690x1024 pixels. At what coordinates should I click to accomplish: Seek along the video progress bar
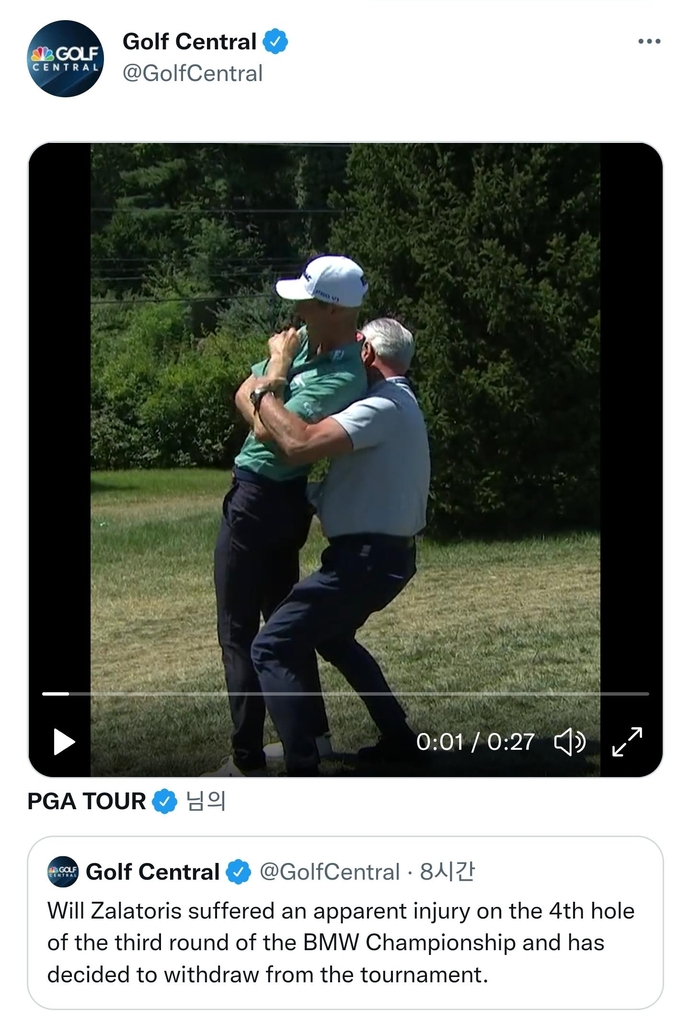(x=345, y=693)
